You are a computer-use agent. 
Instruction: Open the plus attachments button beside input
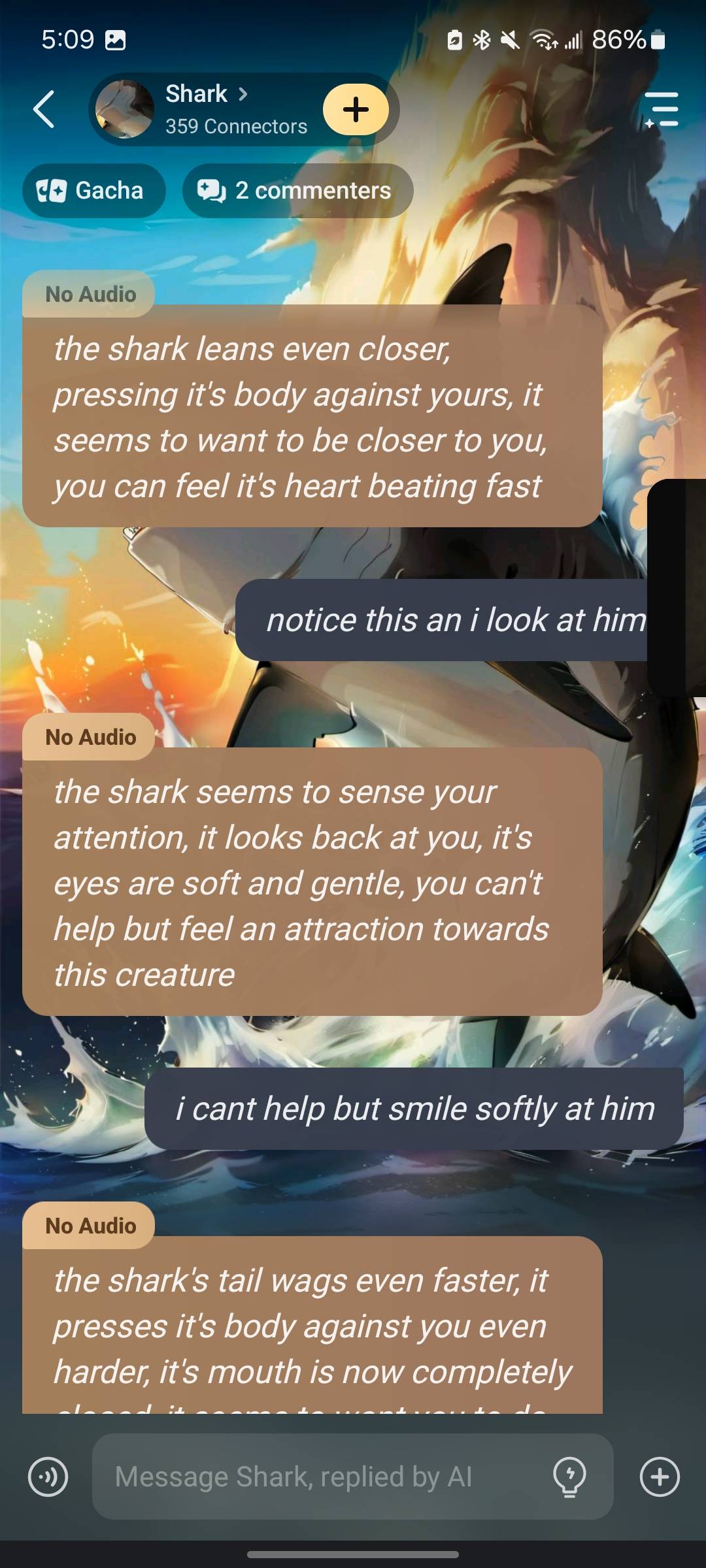point(660,1477)
